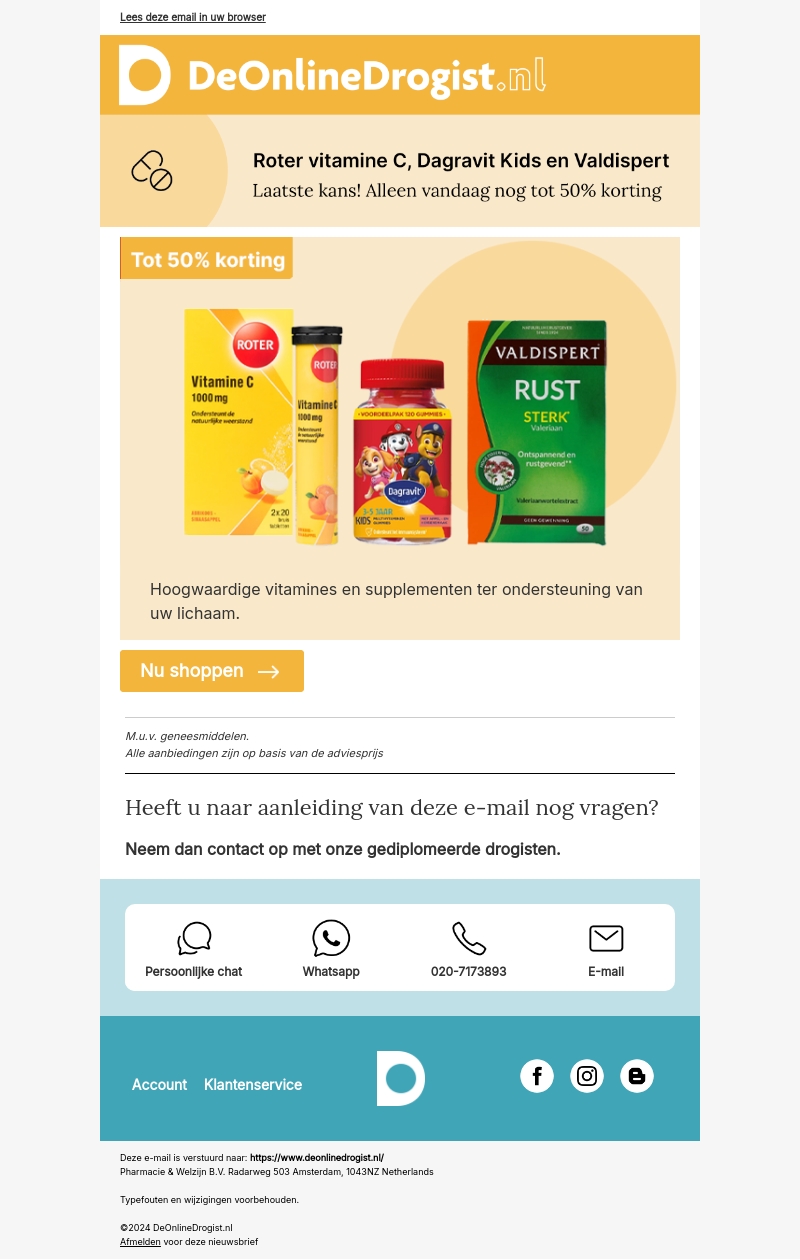The height and width of the screenshot is (1260, 800).
Task: Tap the 'Nu shoppen' button
Action: click(x=211, y=671)
